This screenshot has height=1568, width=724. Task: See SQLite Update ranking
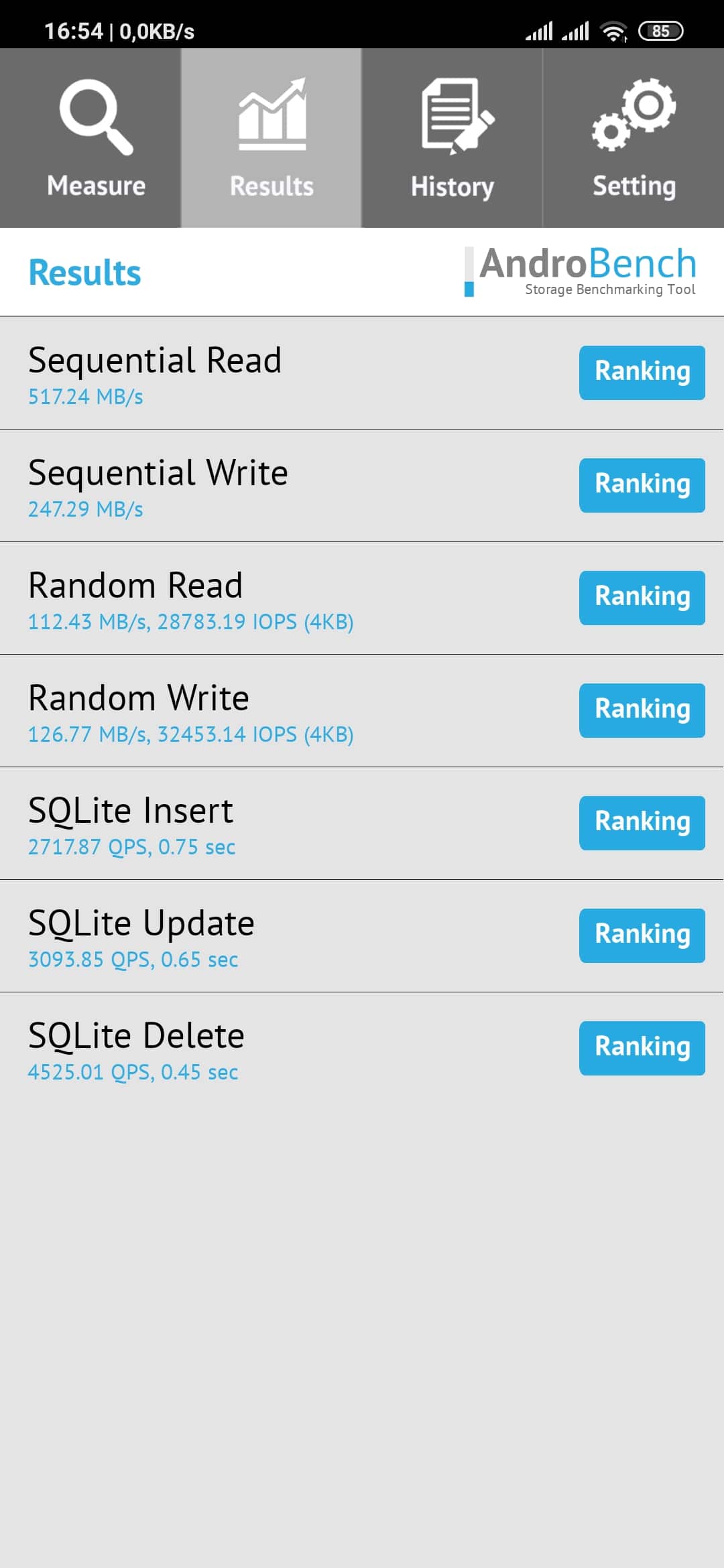tap(642, 935)
